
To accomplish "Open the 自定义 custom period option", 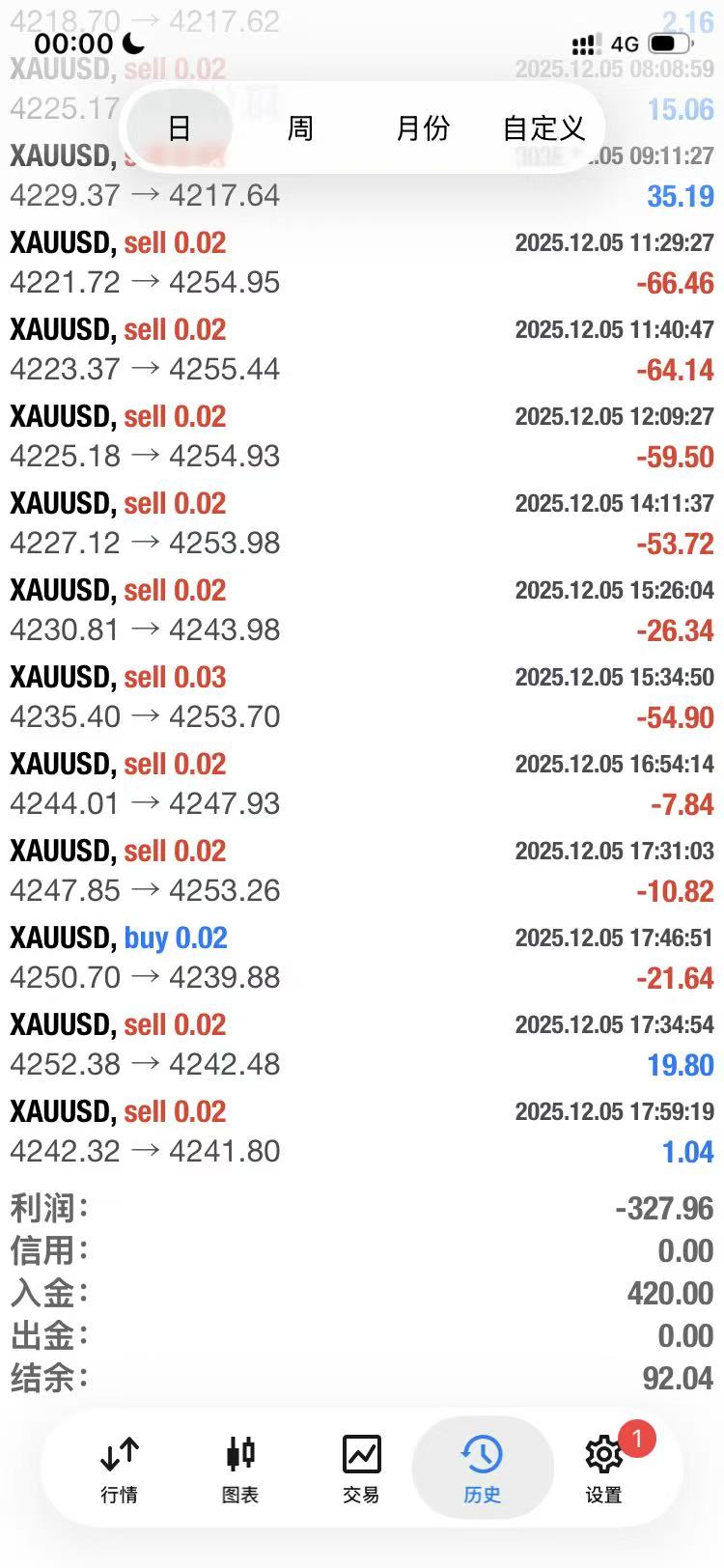I will pyautogui.click(x=543, y=128).
